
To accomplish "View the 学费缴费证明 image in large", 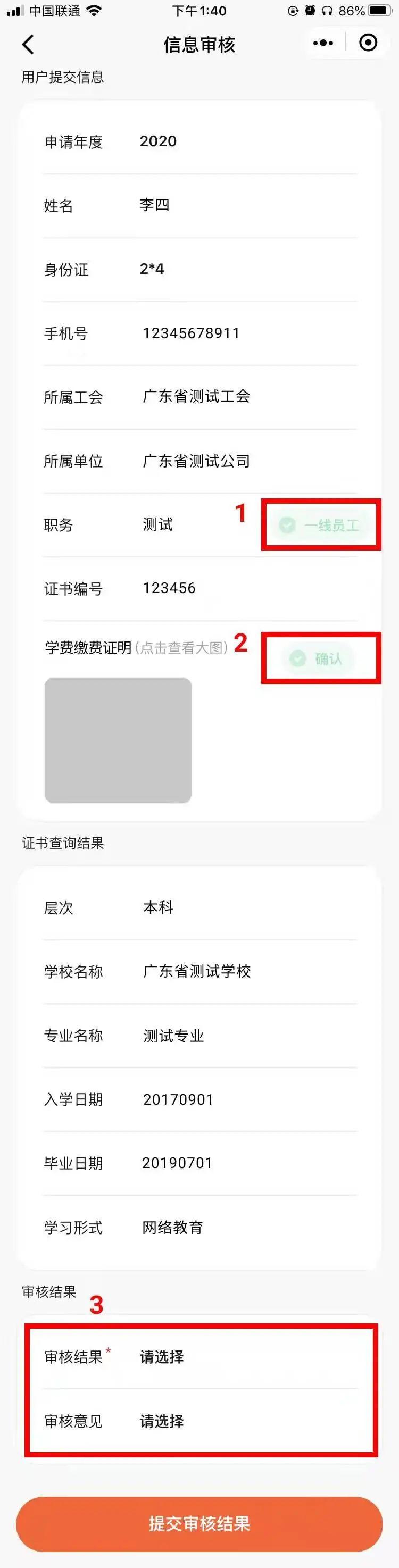I will coord(118,739).
